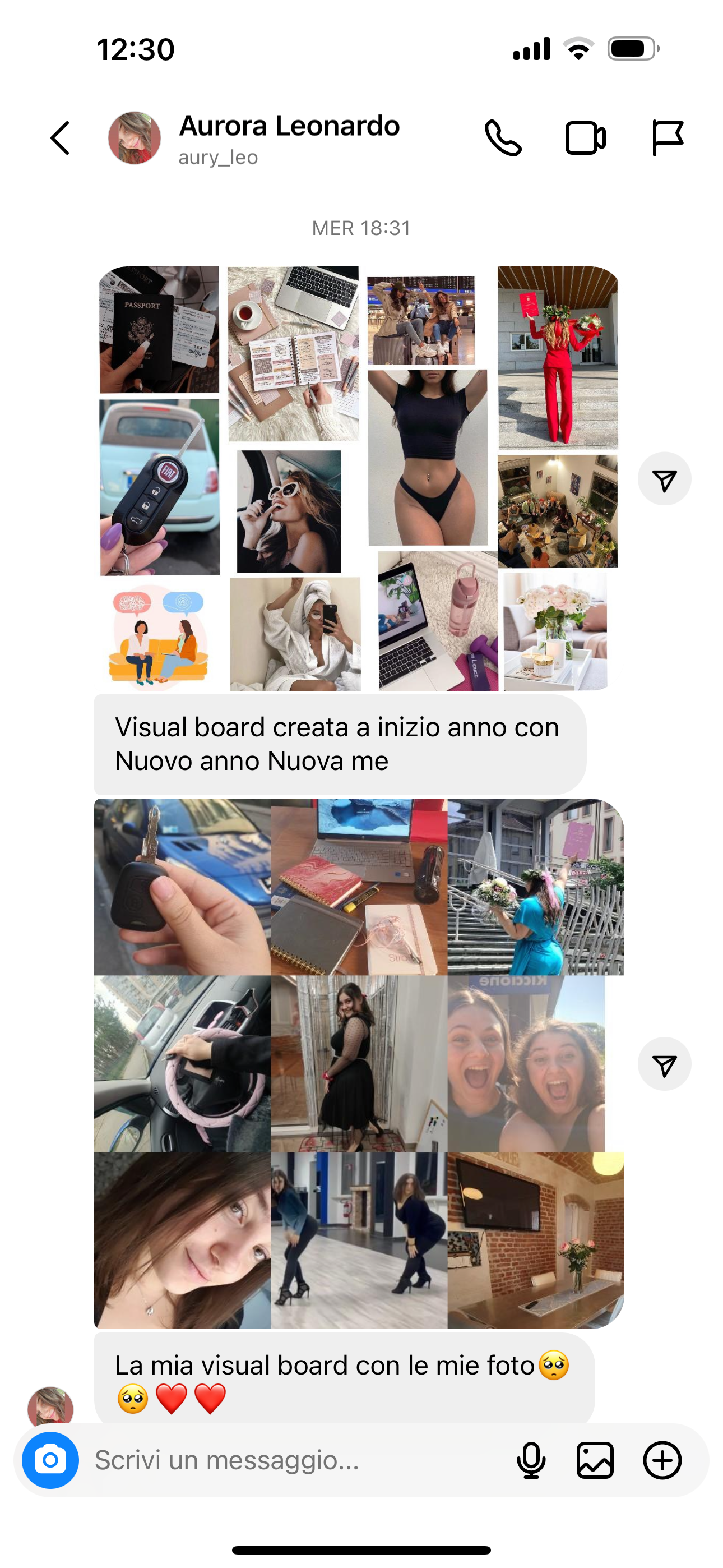723x1568 pixels.
Task: Start a voice call with Aurora
Action: (503, 138)
